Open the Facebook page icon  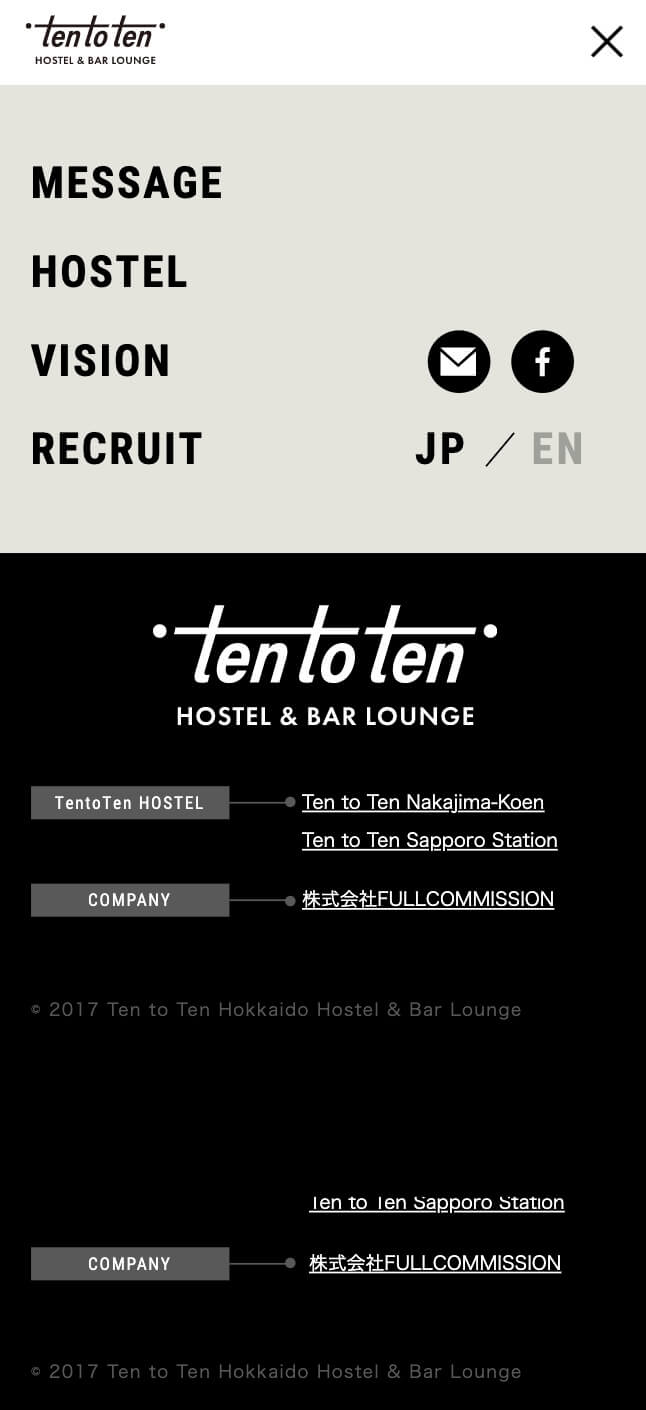click(x=542, y=361)
